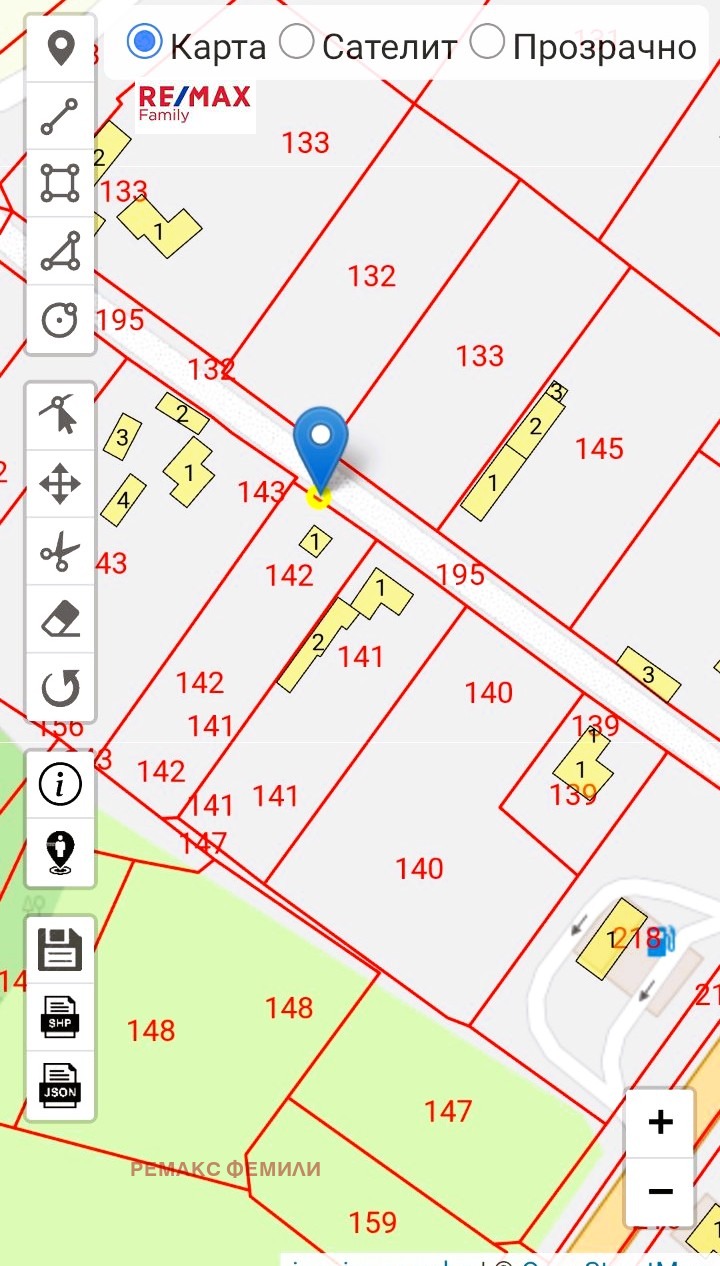Zoom in on the map
The width and height of the screenshot is (720, 1266).
point(660,1123)
